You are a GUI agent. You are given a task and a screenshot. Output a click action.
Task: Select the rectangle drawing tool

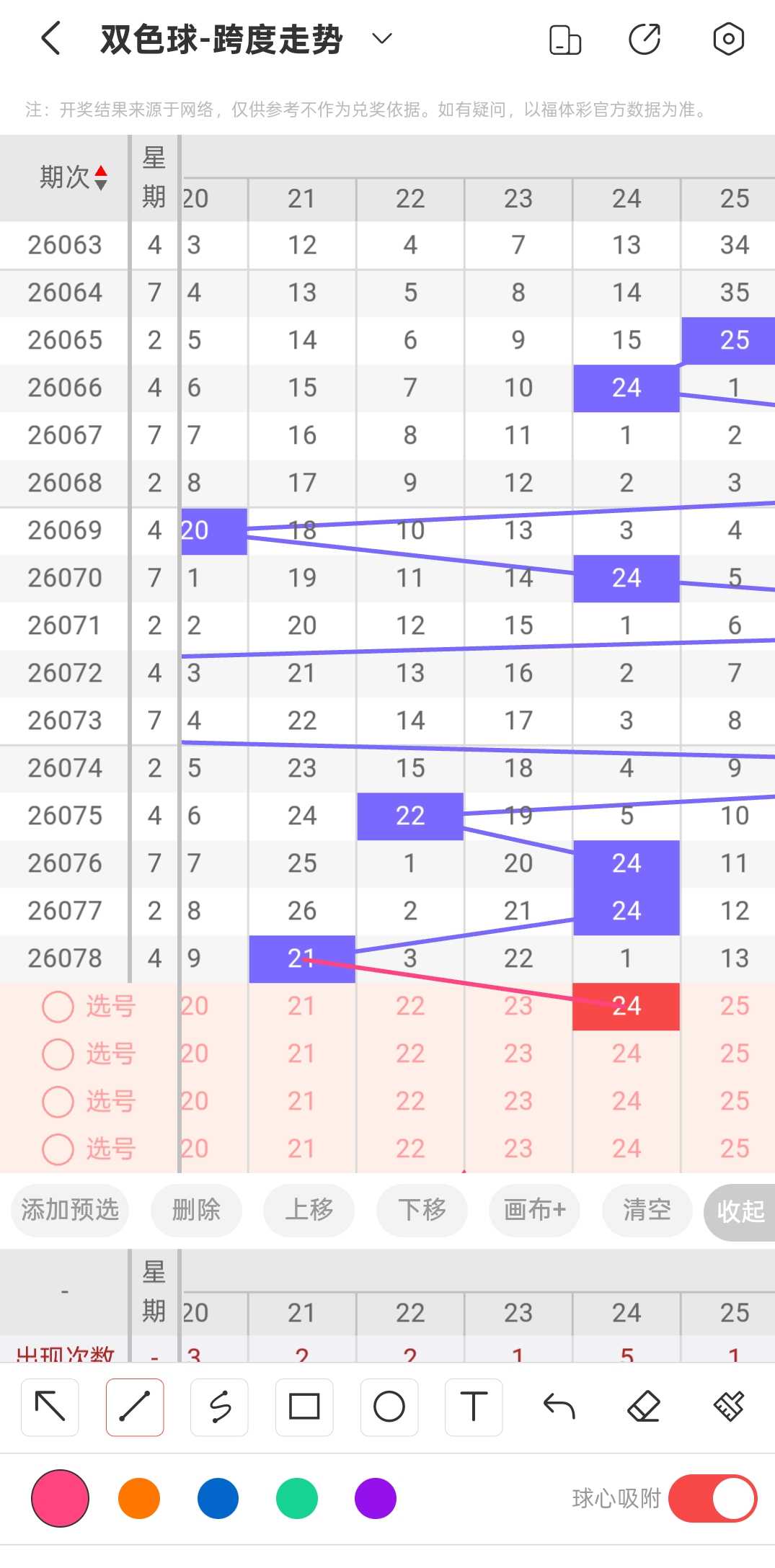click(304, 1407)
